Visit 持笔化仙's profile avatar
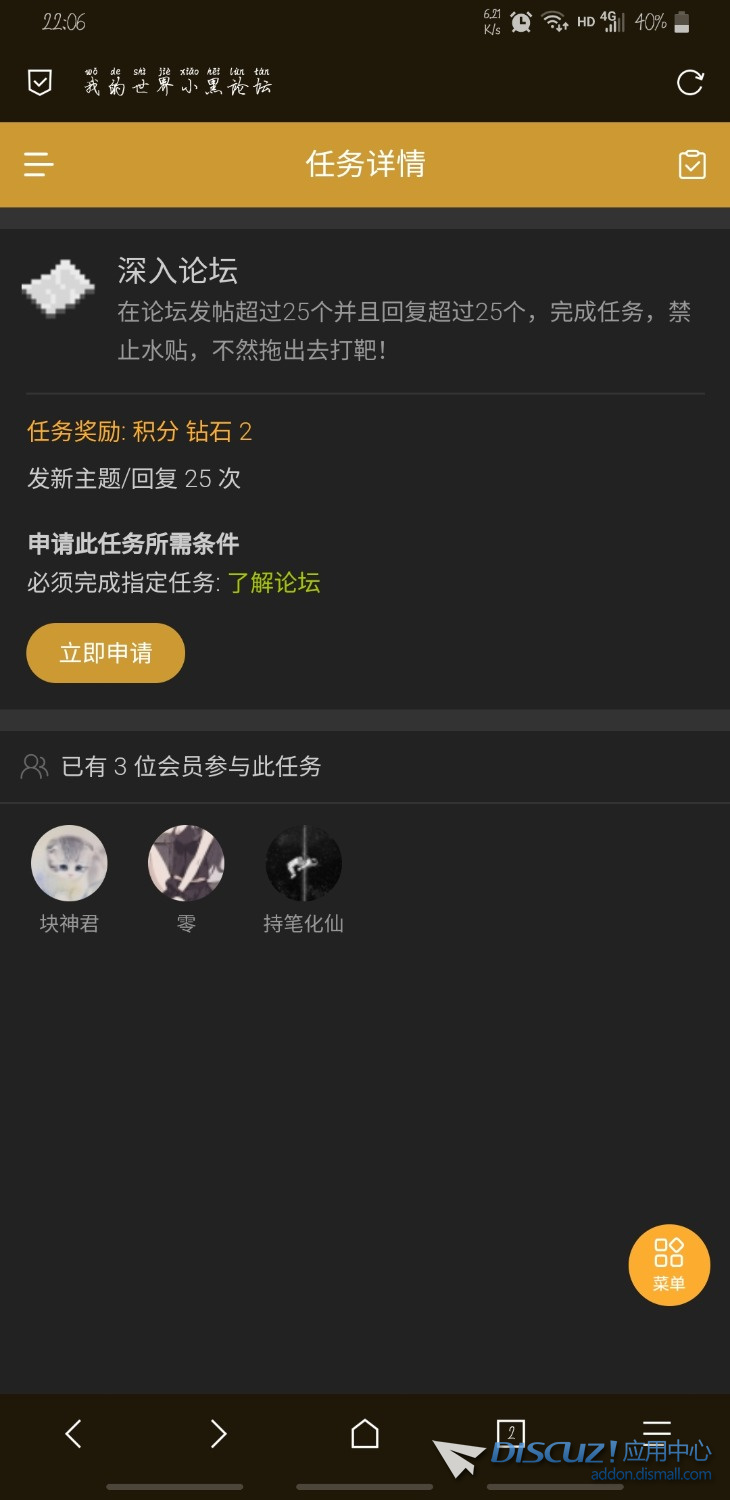The height and width of the screenshot is (1500, 730). pos(303,863)
